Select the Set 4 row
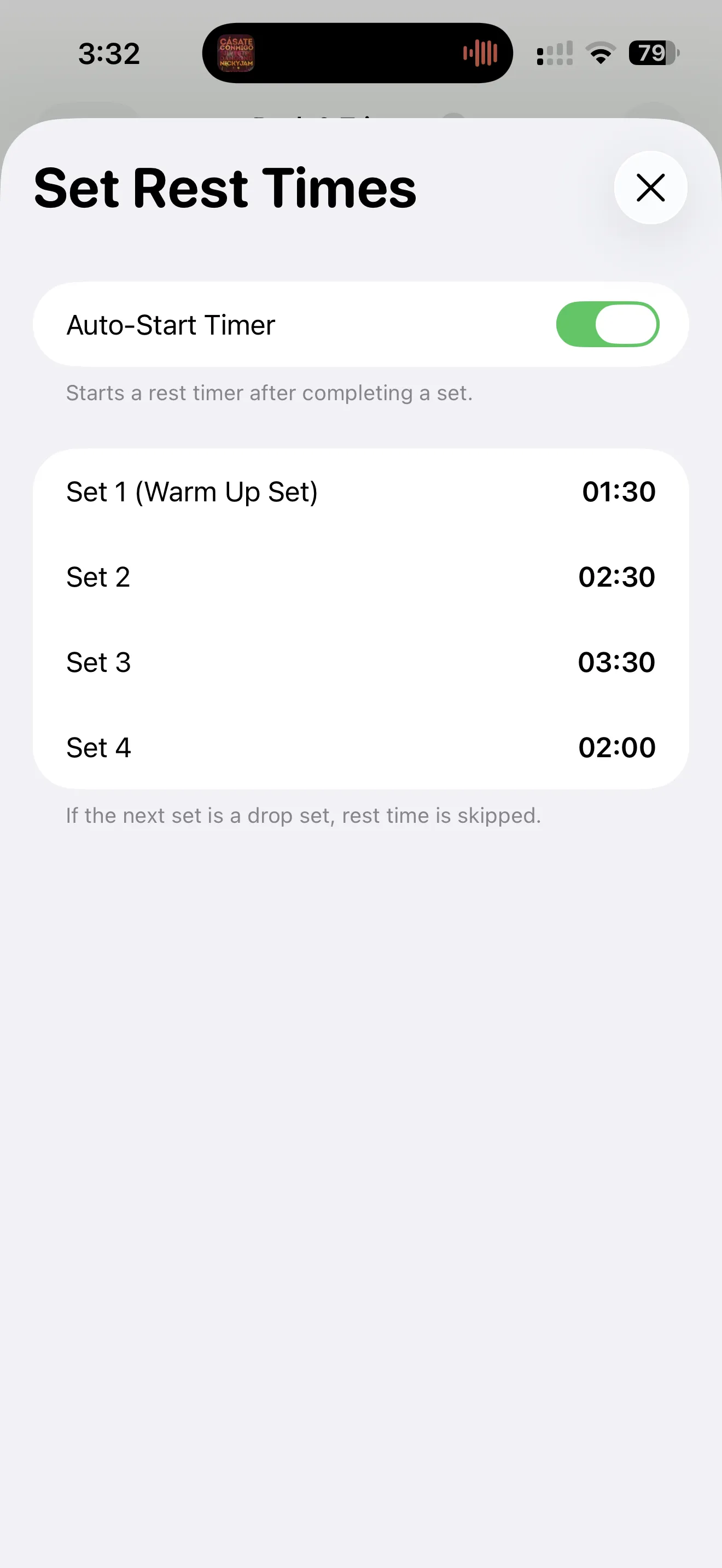 pyautogui.click(x=360, y=747)
